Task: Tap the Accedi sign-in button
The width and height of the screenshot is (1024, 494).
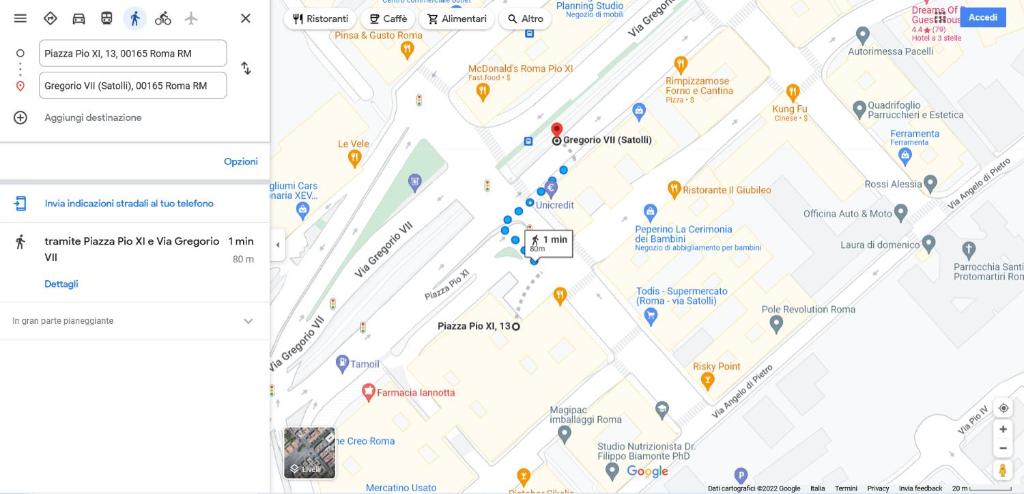Action: [983, 18]
